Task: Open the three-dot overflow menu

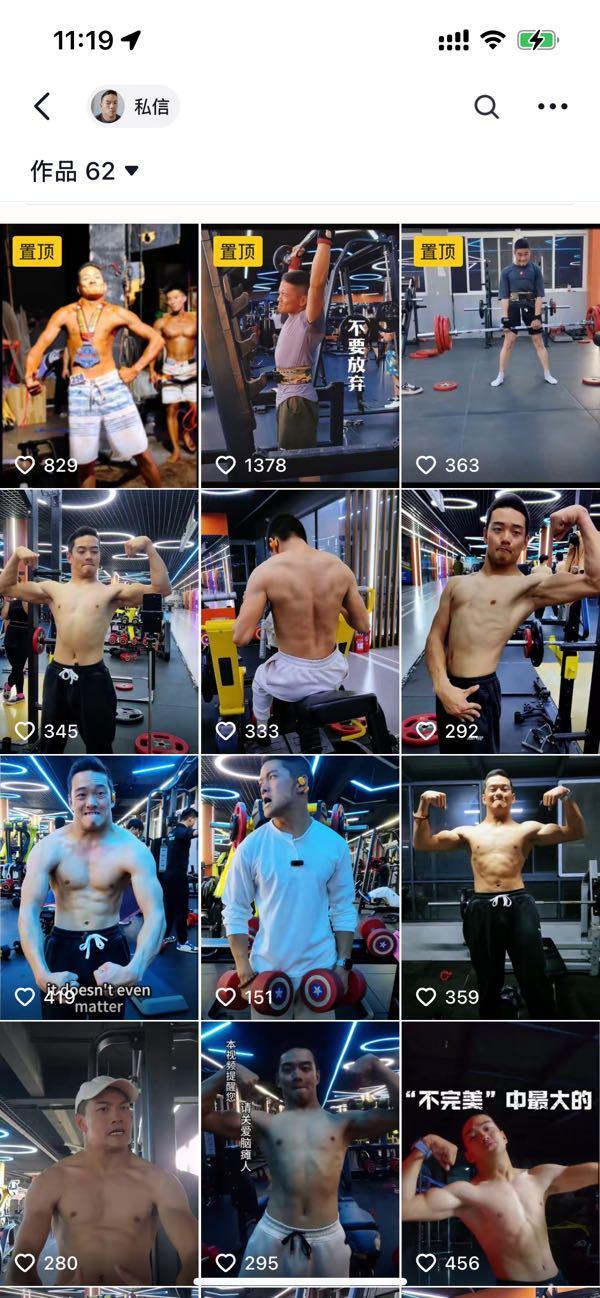Action: pos(552,106)
